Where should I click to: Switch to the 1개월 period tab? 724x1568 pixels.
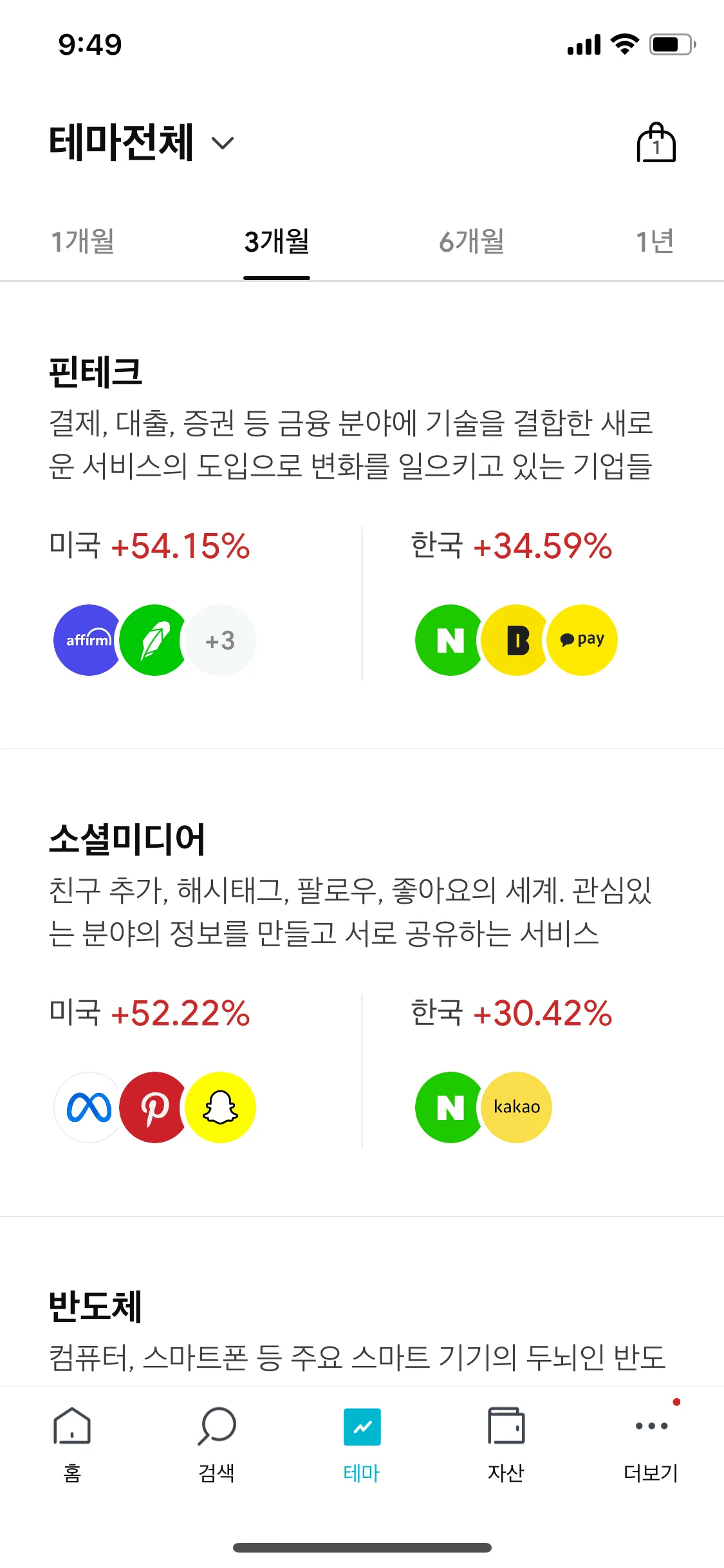pyautogui.click(x=83, y=242)
